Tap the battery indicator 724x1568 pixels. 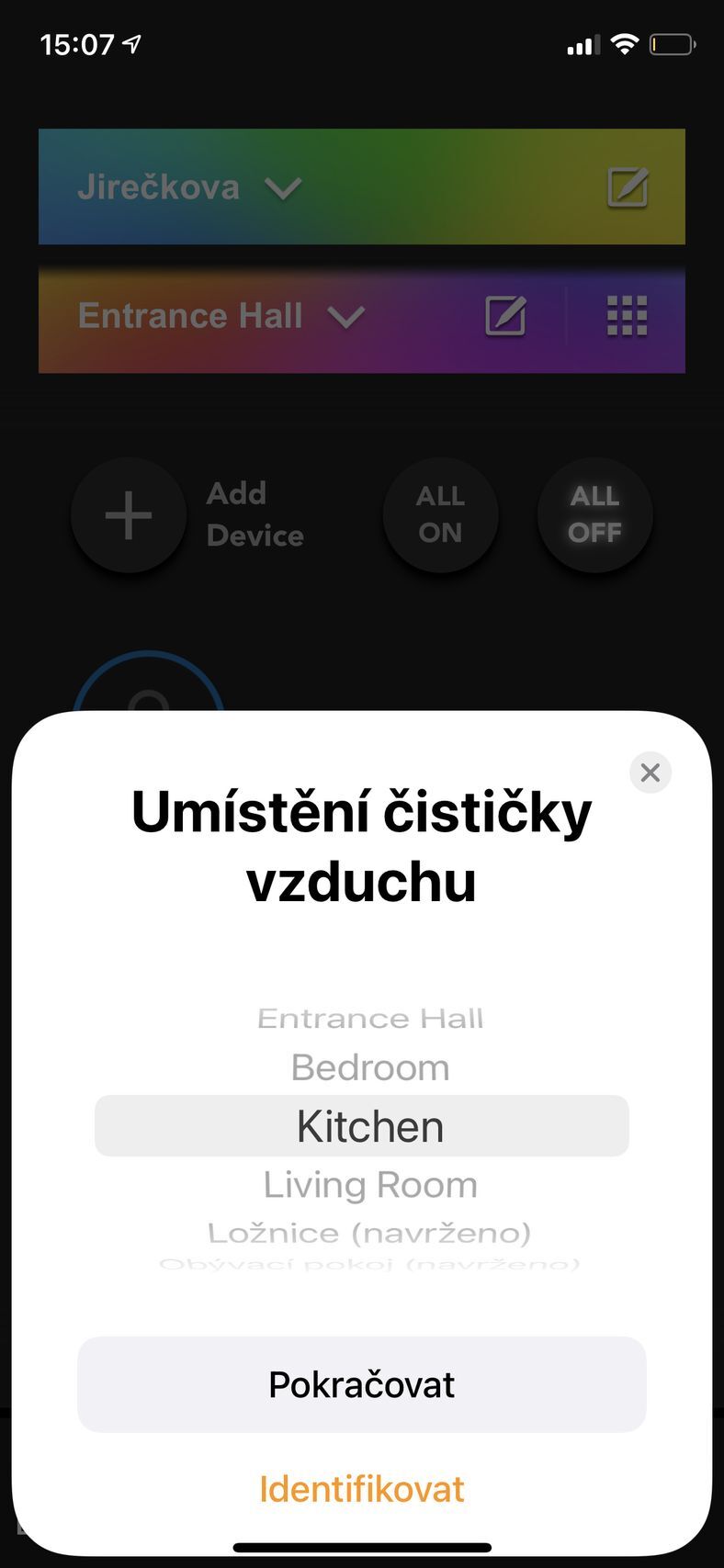pyautogui.click(x=672, y=43)
